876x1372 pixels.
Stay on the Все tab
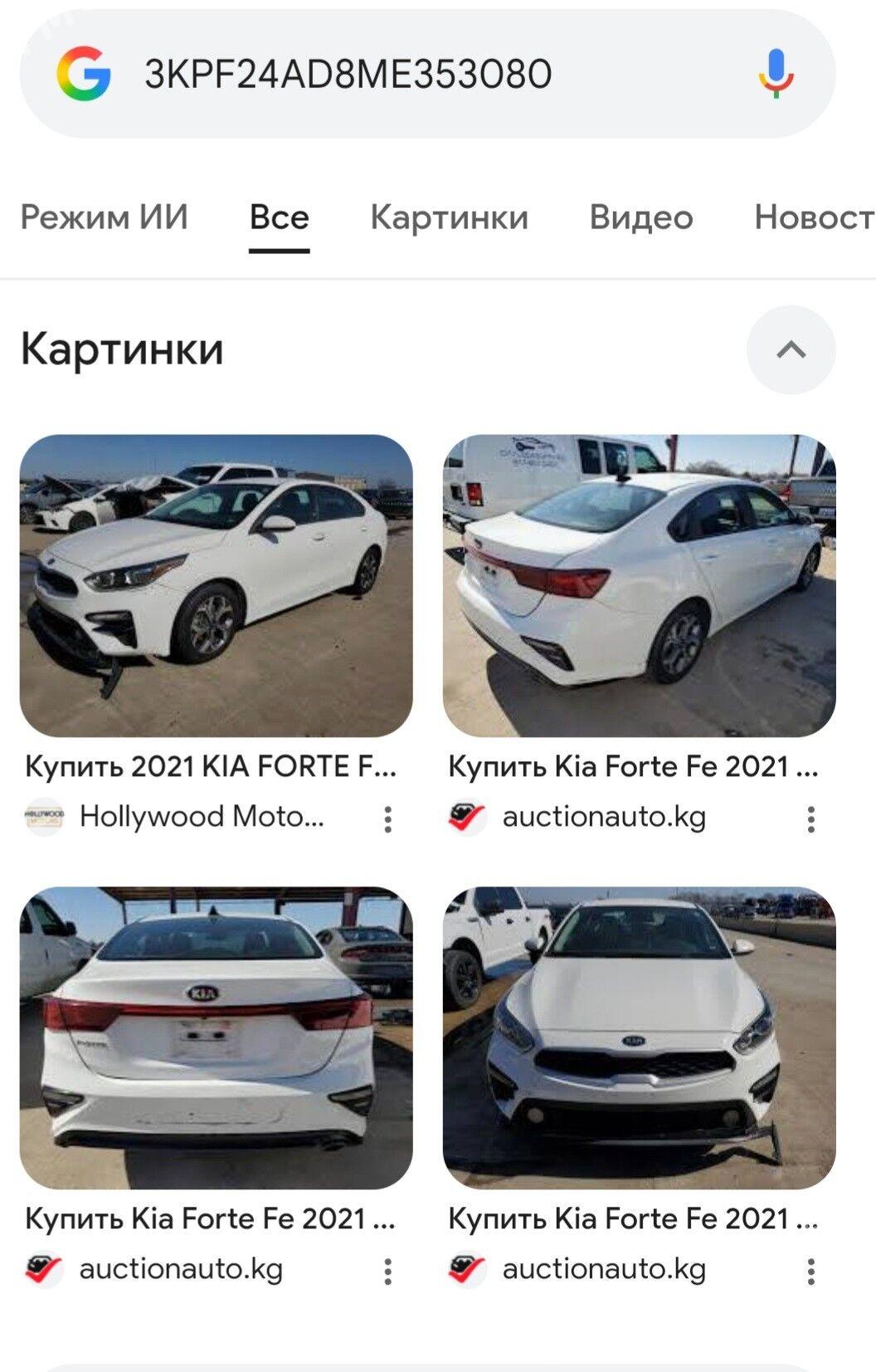click(279, 217)
